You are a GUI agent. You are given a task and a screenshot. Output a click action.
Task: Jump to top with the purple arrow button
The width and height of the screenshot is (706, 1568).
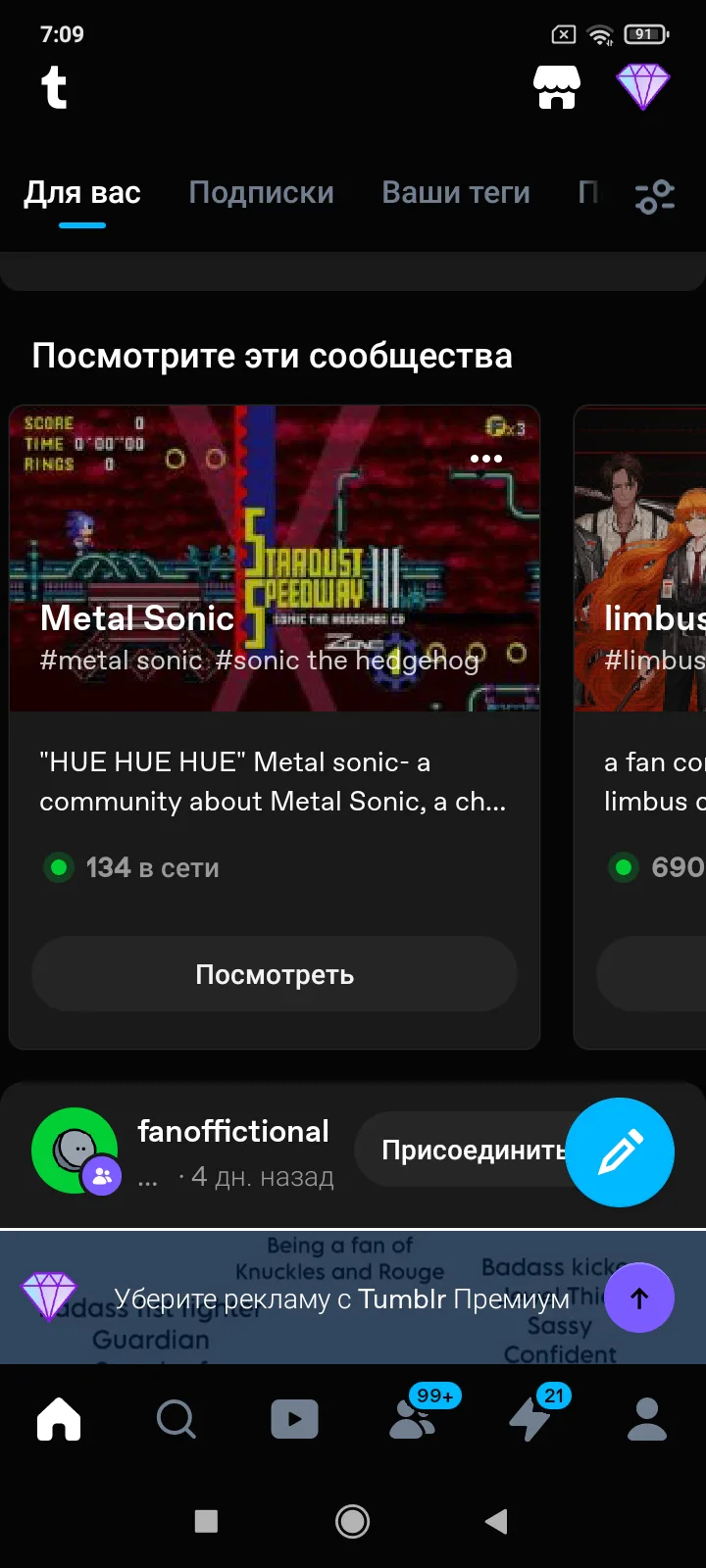click(x=638, y=1298)
